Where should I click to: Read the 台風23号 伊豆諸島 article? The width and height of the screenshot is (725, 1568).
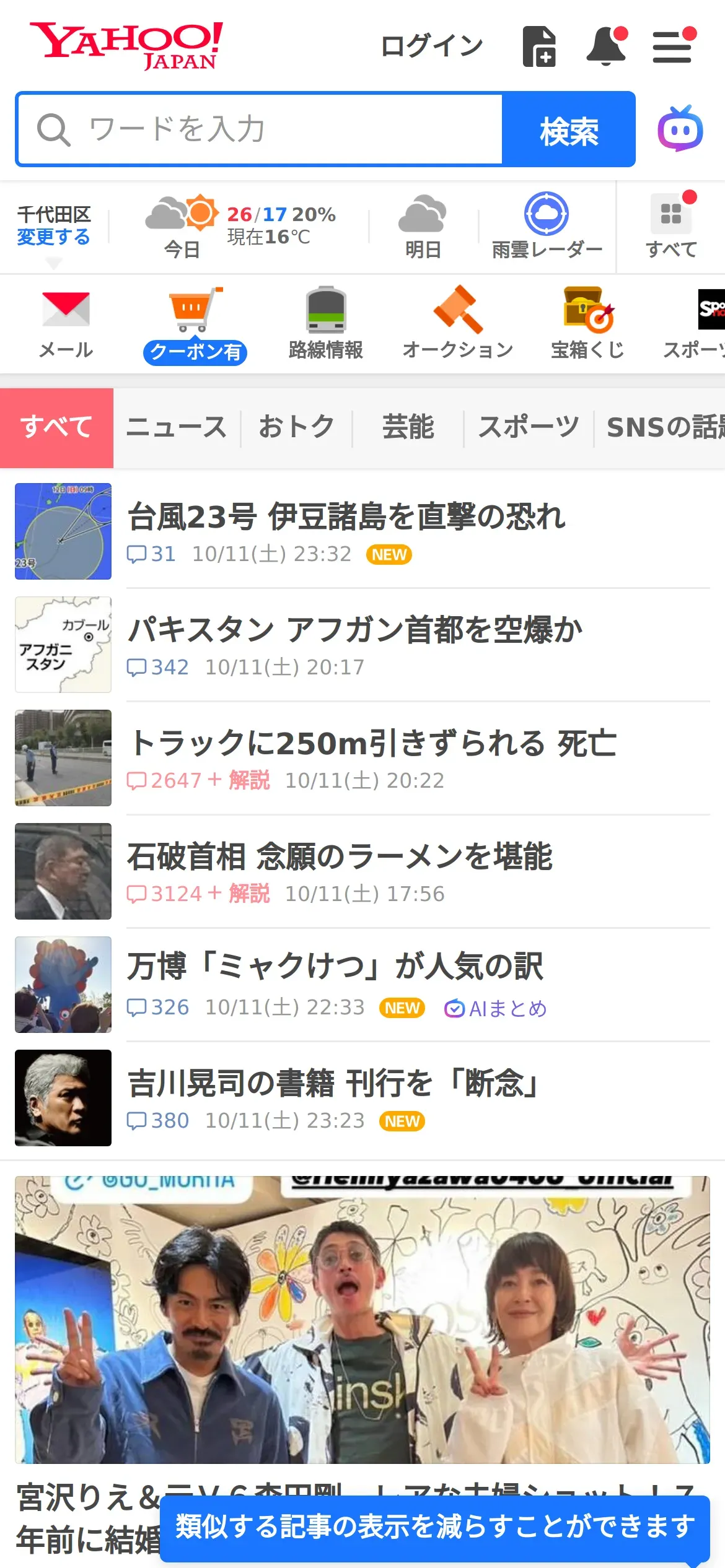click(346, 516)
